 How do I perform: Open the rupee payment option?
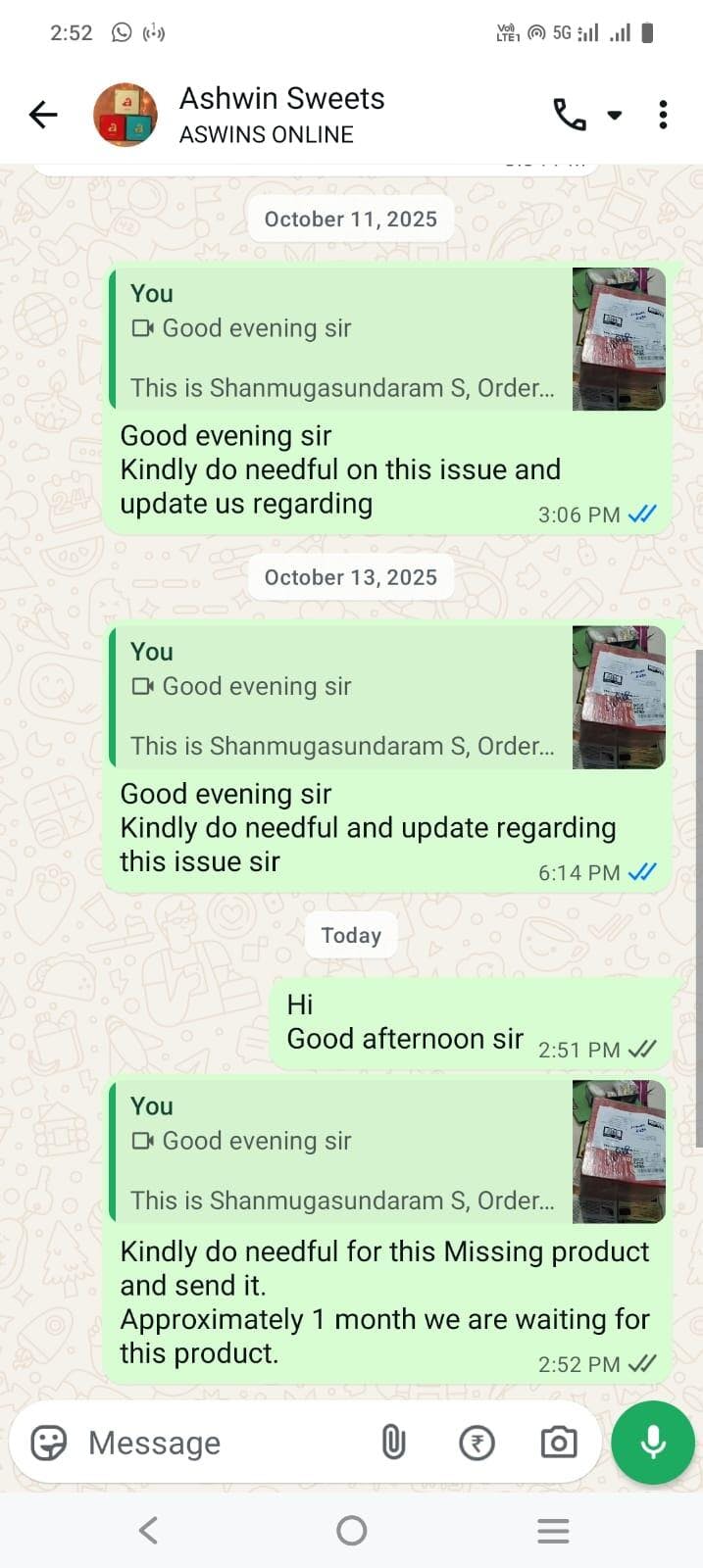pos(477,1443)
